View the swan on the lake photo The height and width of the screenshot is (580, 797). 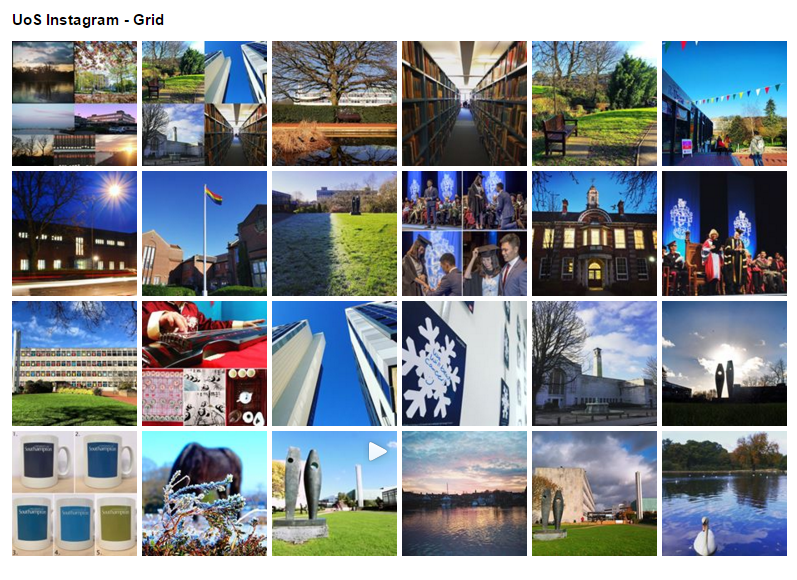point(724,493)
